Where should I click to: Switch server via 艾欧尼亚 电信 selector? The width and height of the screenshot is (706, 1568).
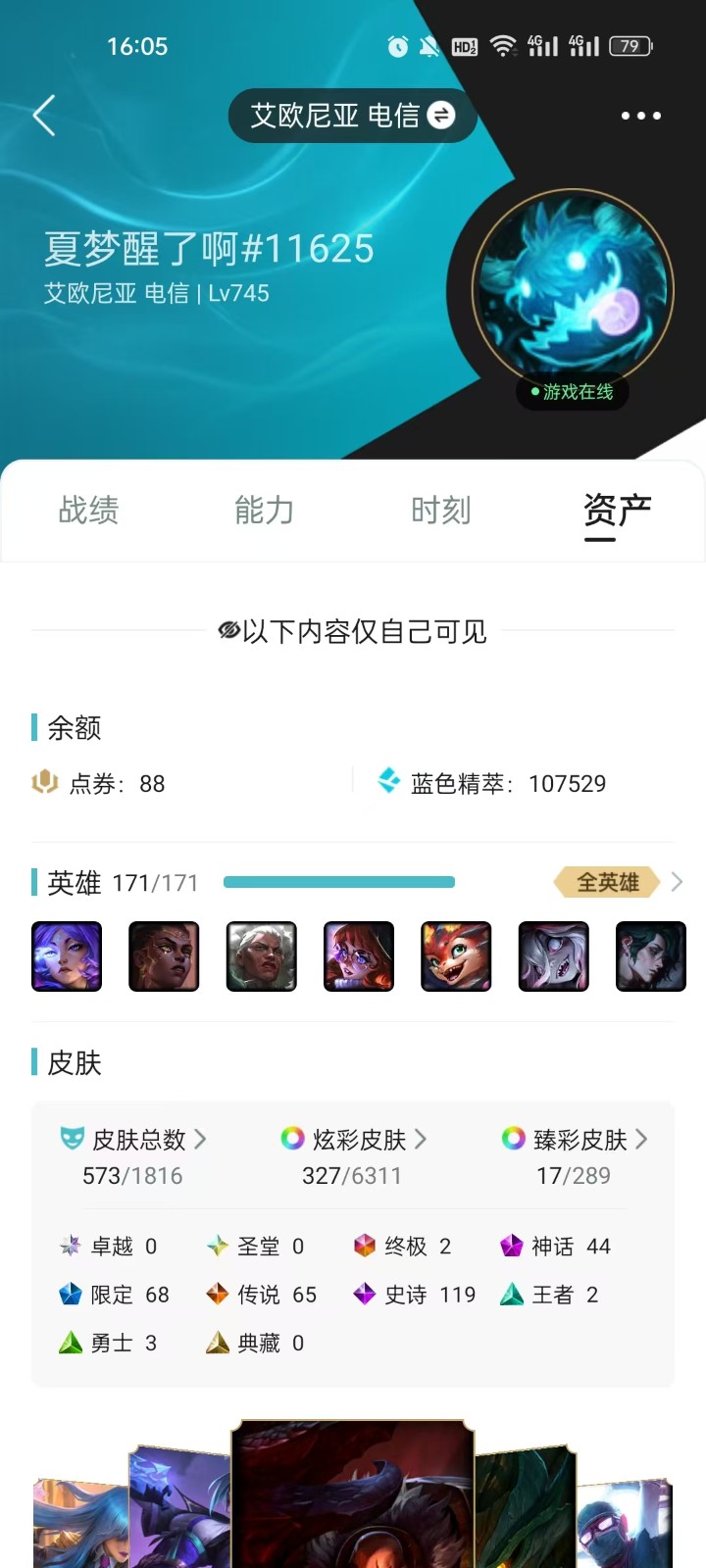pyautogui.click(x=353, y=116)
